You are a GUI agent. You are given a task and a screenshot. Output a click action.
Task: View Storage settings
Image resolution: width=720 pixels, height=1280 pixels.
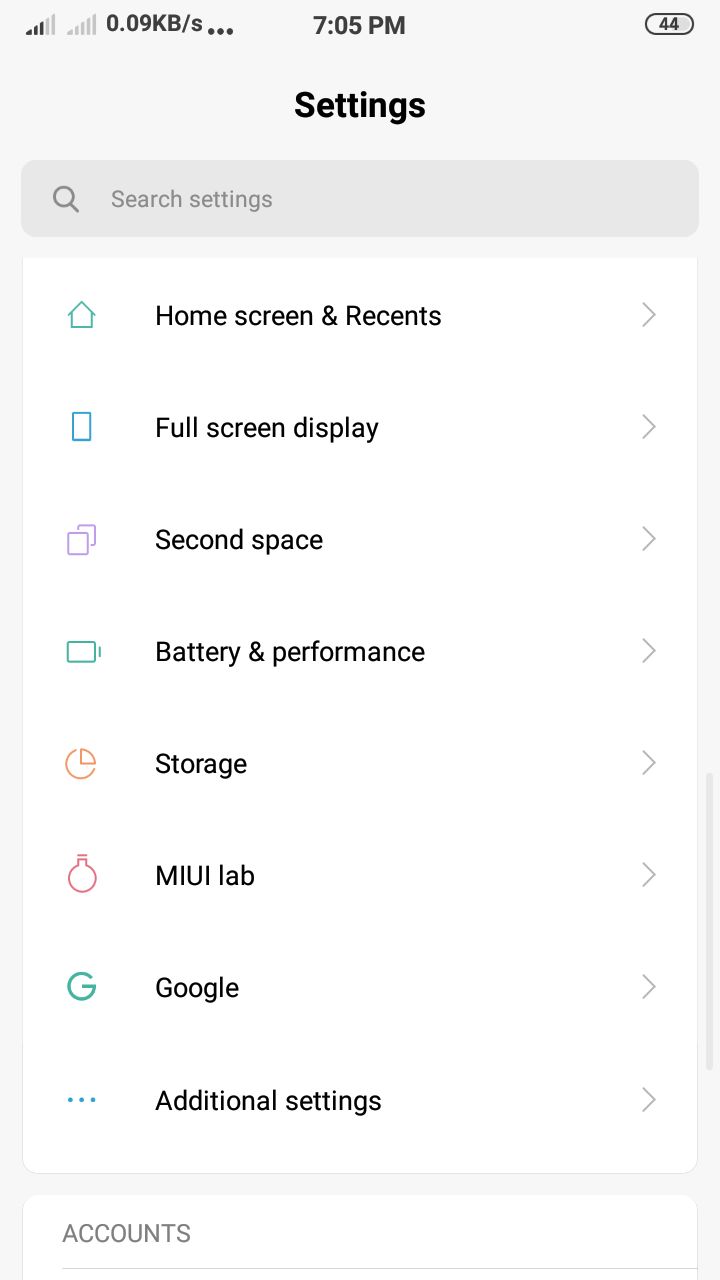pyautogui.click(x=360, y=764)
